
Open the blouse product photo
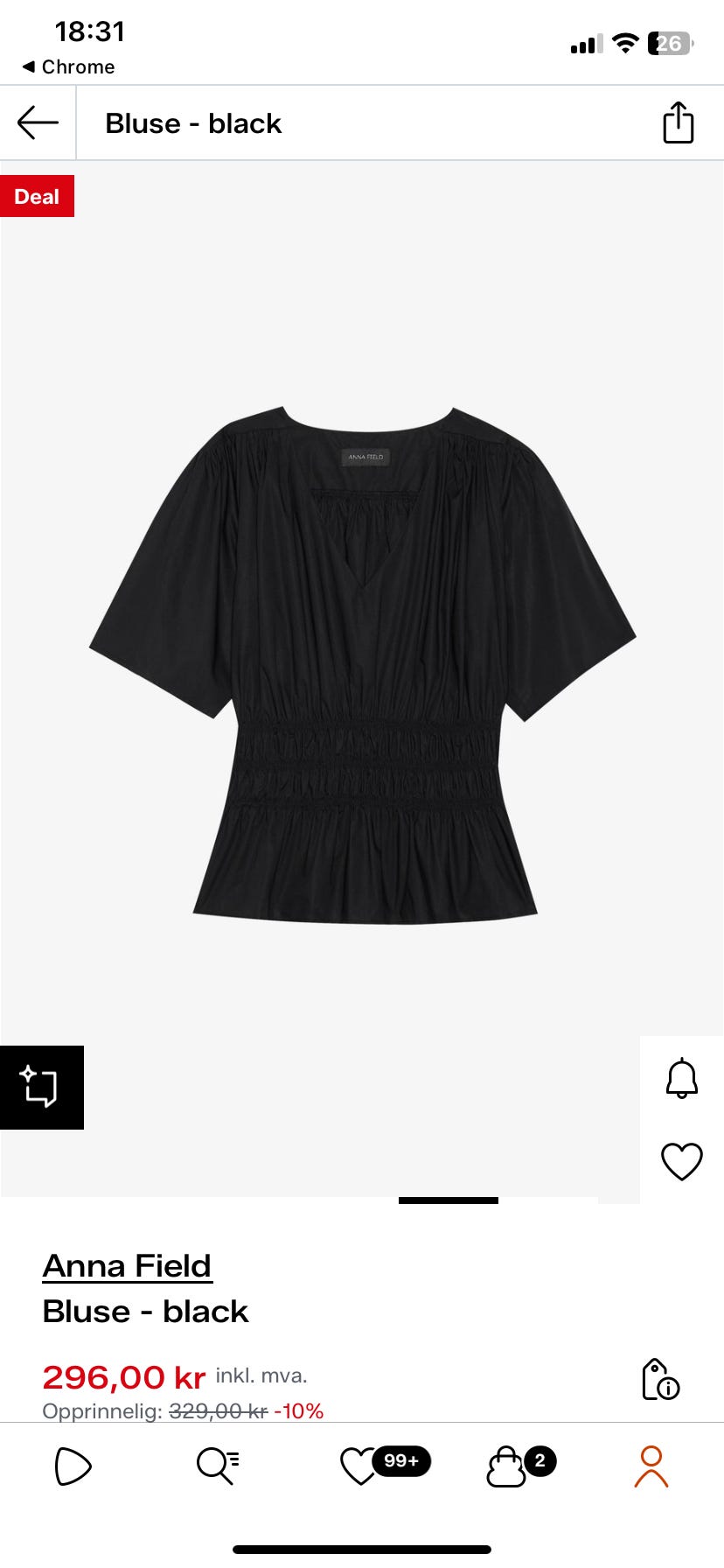tap(362, 665)
